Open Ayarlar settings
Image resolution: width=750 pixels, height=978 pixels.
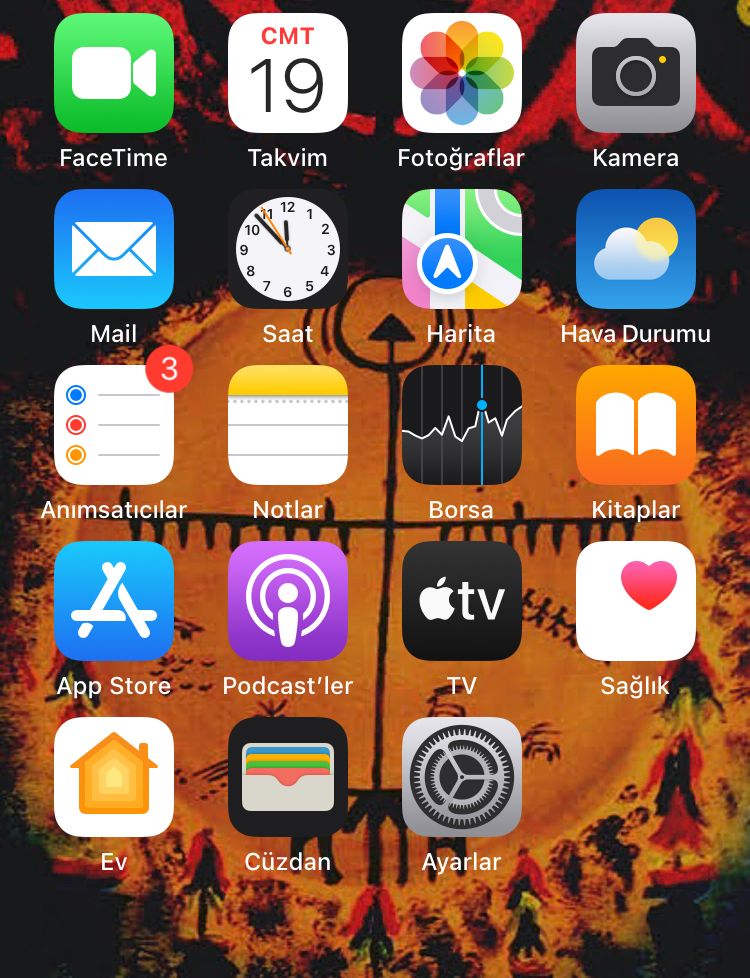[462, 777]
